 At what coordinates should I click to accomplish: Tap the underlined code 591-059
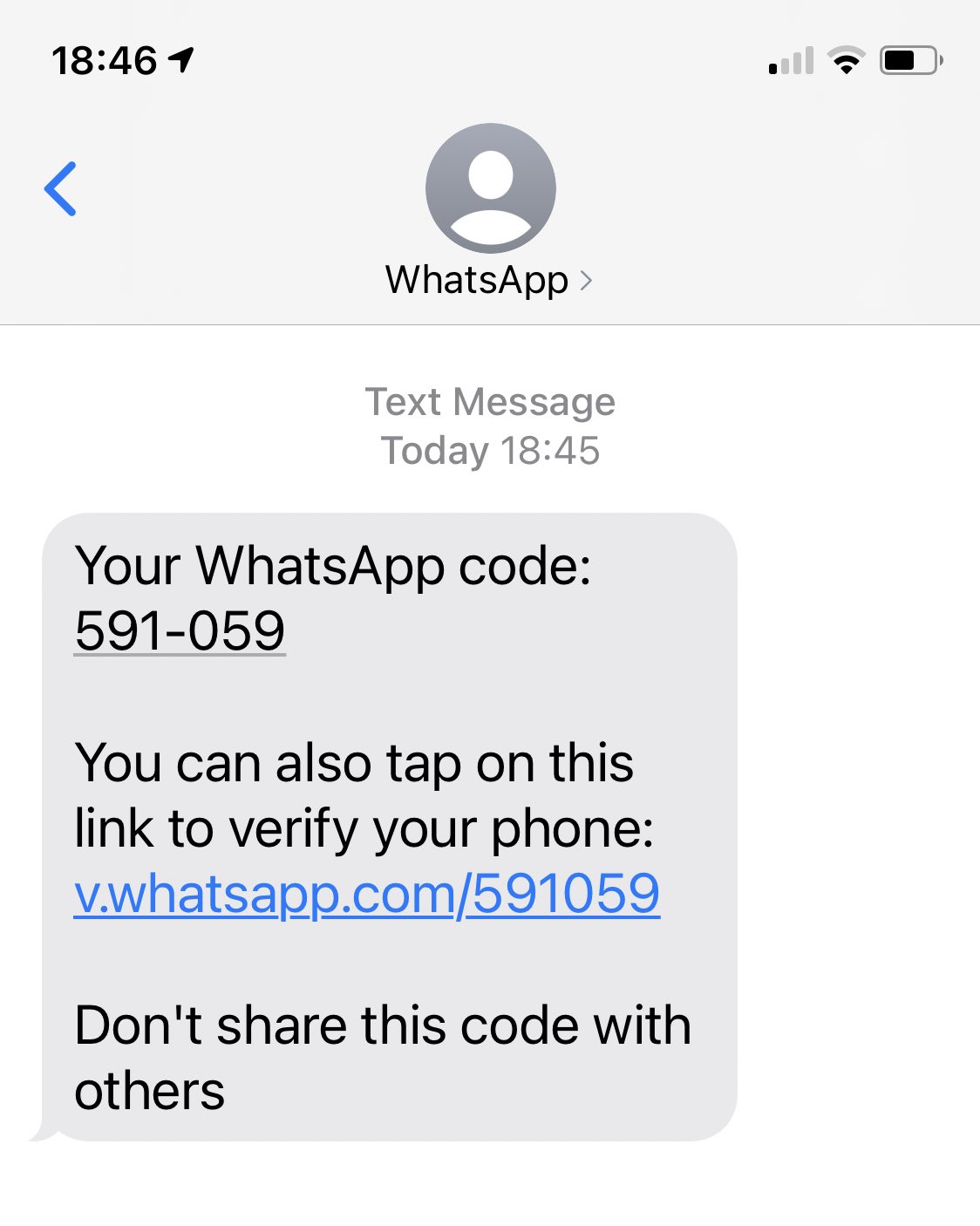pyautogui.click(x=180, y=631)
